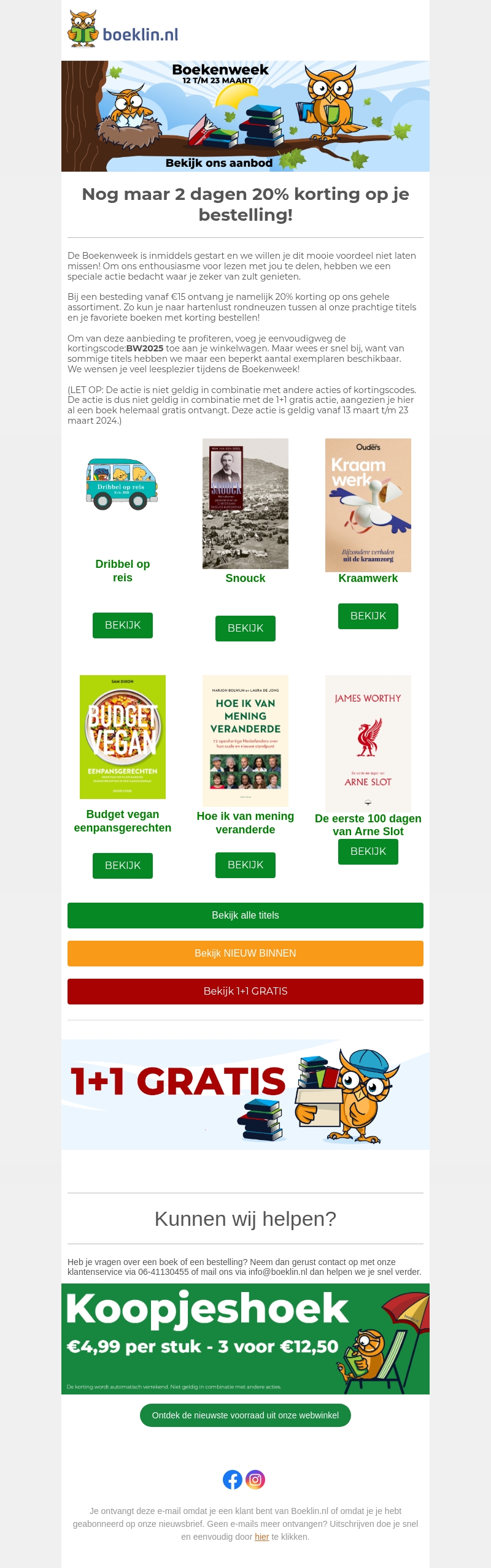Open the Kraamwerk book cover
The height and width of the screenshot is (1568, 491).
[x=368, y=505]
